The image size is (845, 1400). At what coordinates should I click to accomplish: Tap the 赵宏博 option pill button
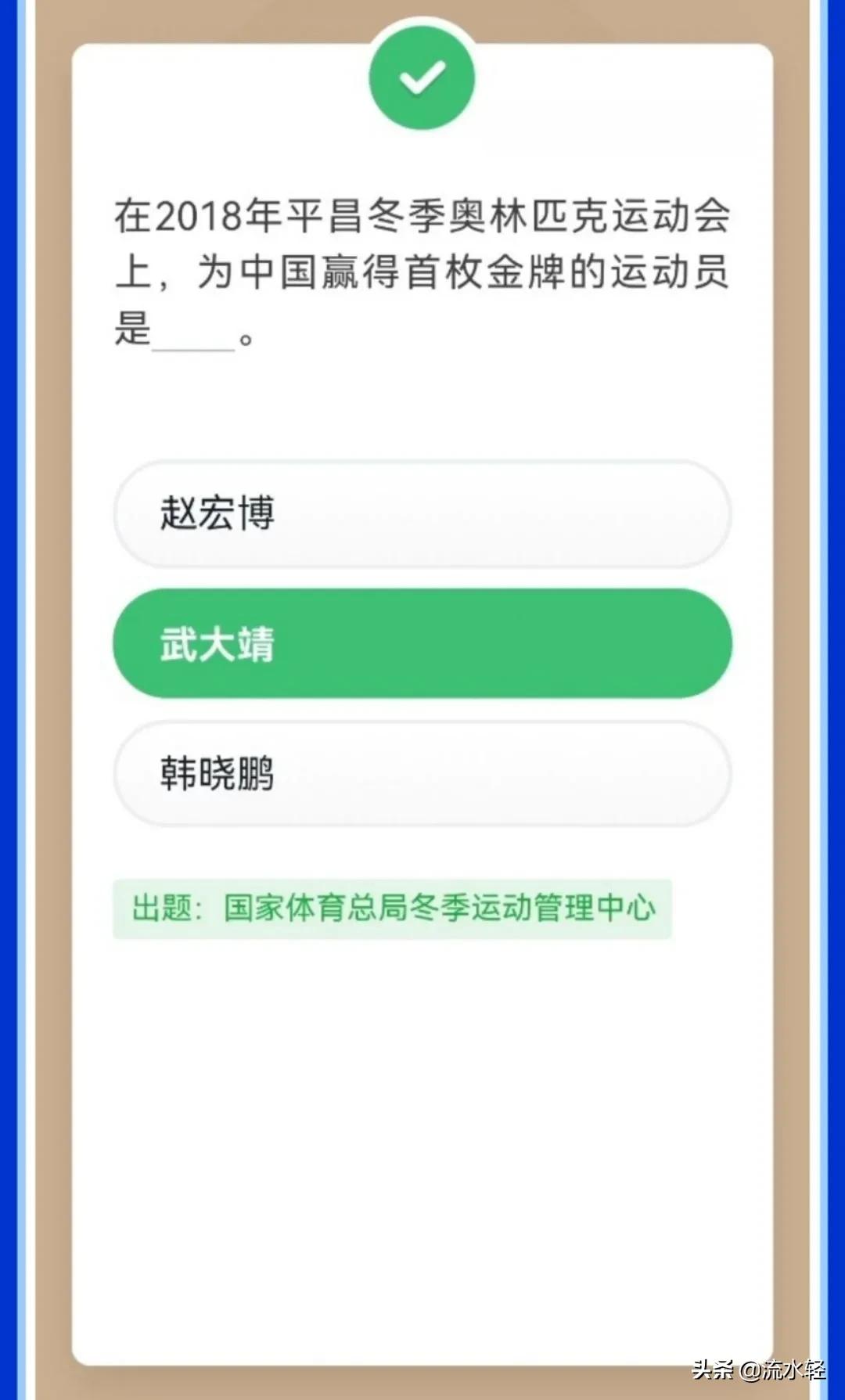(422, 515)
